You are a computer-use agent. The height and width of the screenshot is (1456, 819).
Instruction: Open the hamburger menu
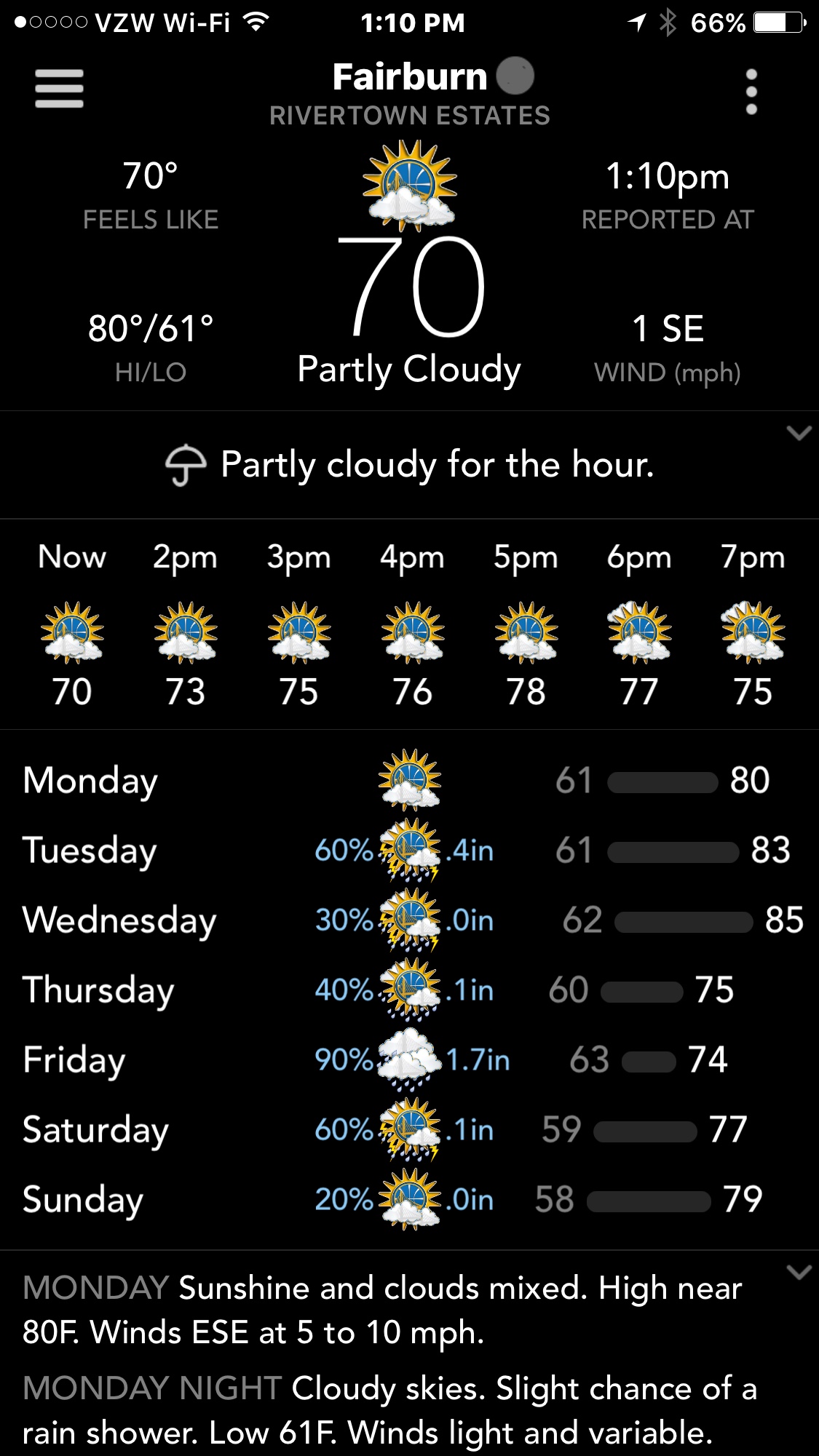tap(59, 89)
